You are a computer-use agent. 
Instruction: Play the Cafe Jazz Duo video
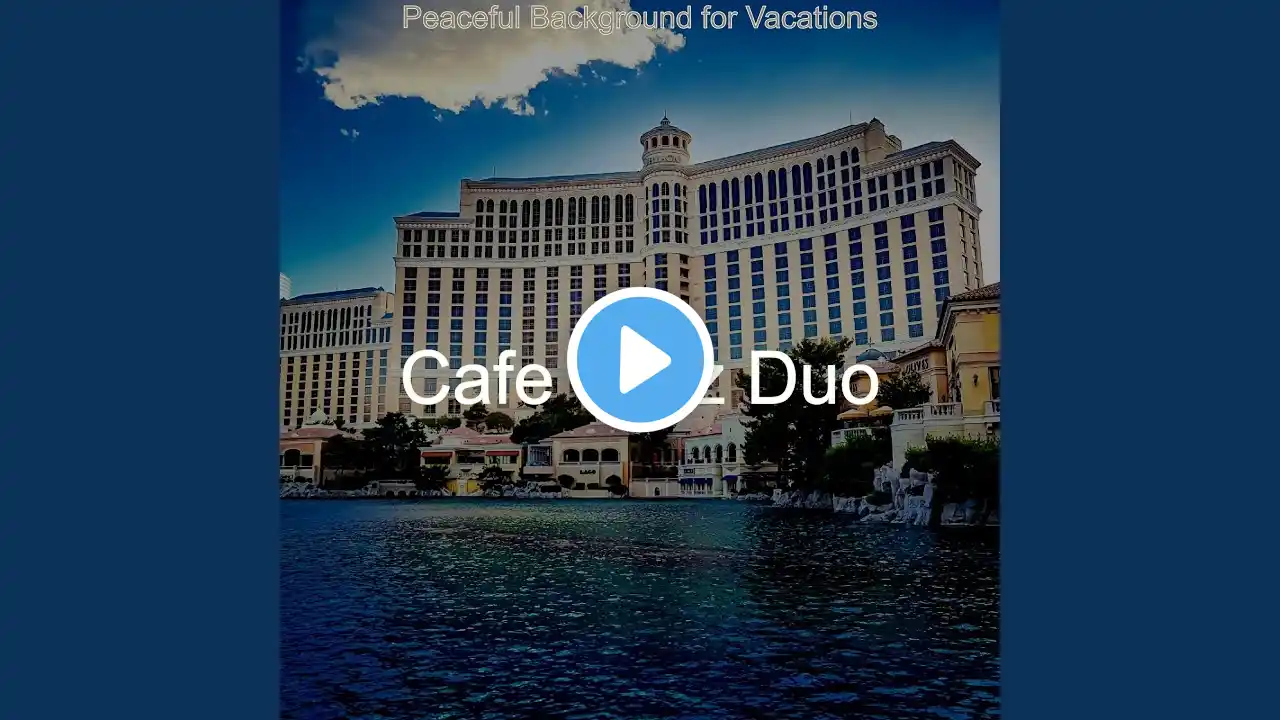(x=640, y=360)
